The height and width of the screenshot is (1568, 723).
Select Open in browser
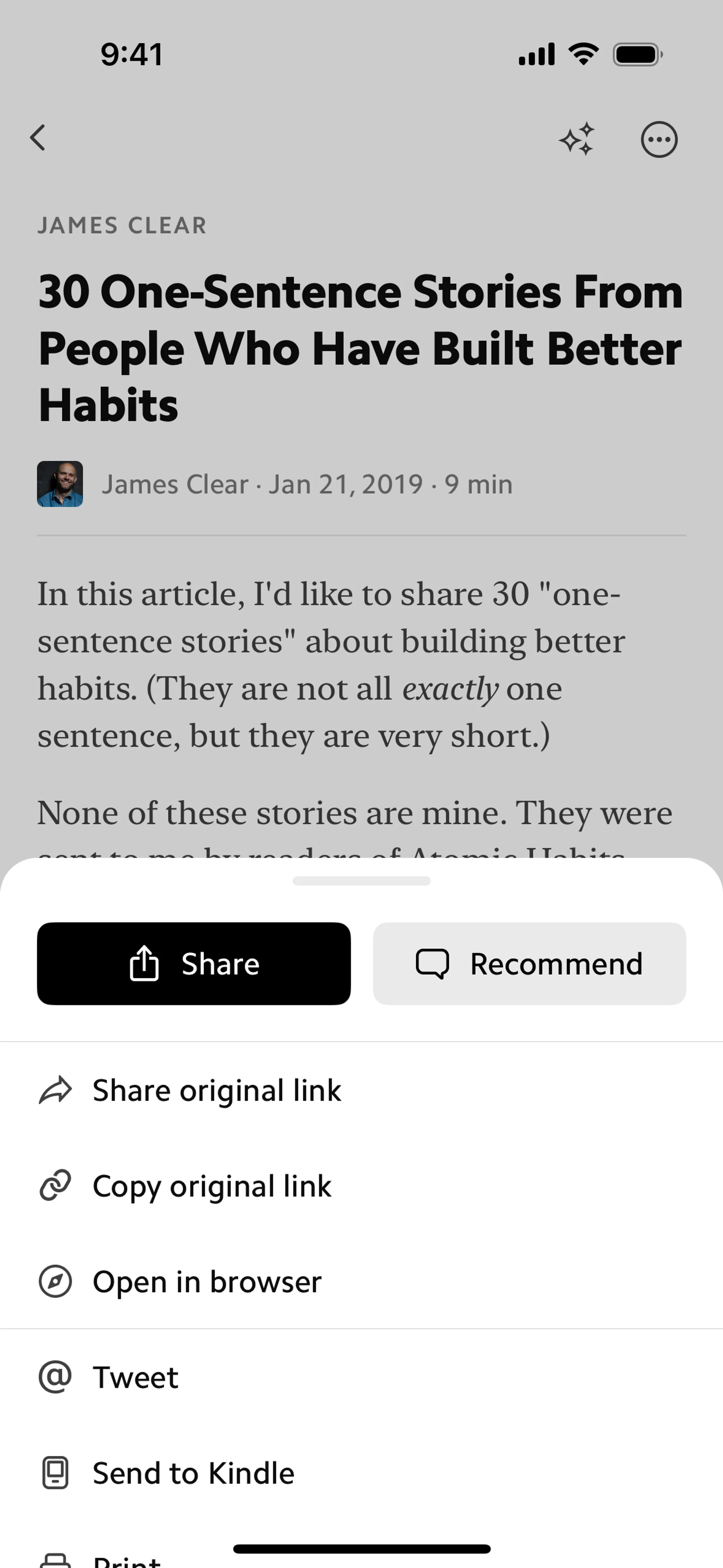(361, 1281)
